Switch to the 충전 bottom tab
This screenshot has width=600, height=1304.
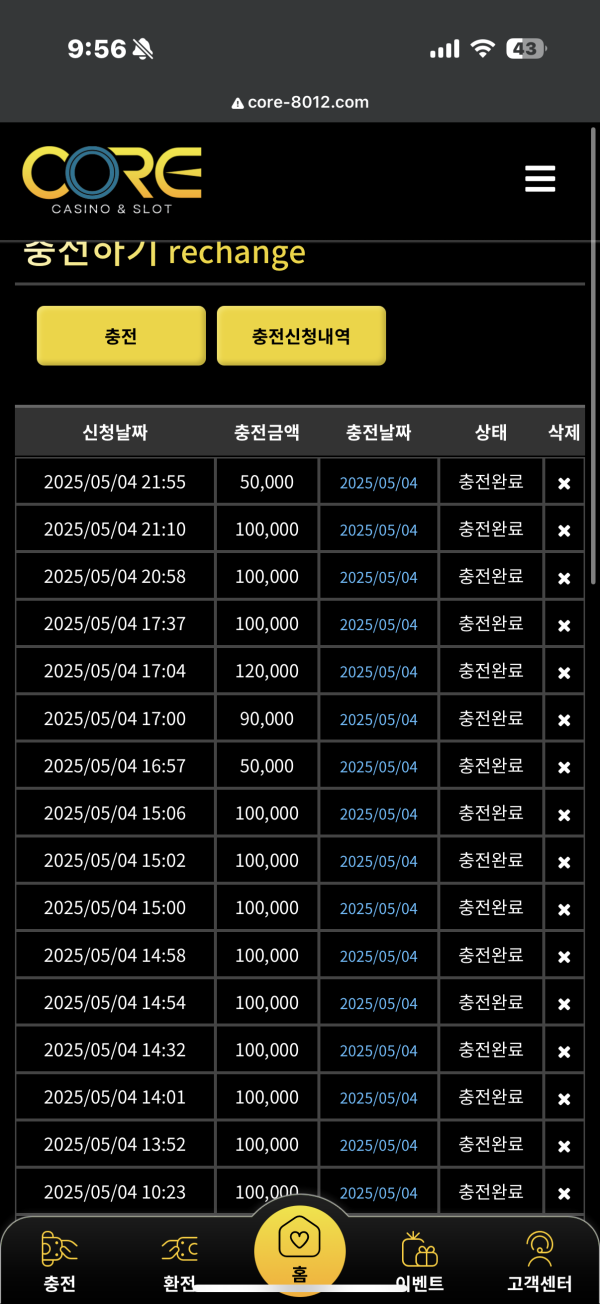pyautogui.click(x=60, y=1262)
